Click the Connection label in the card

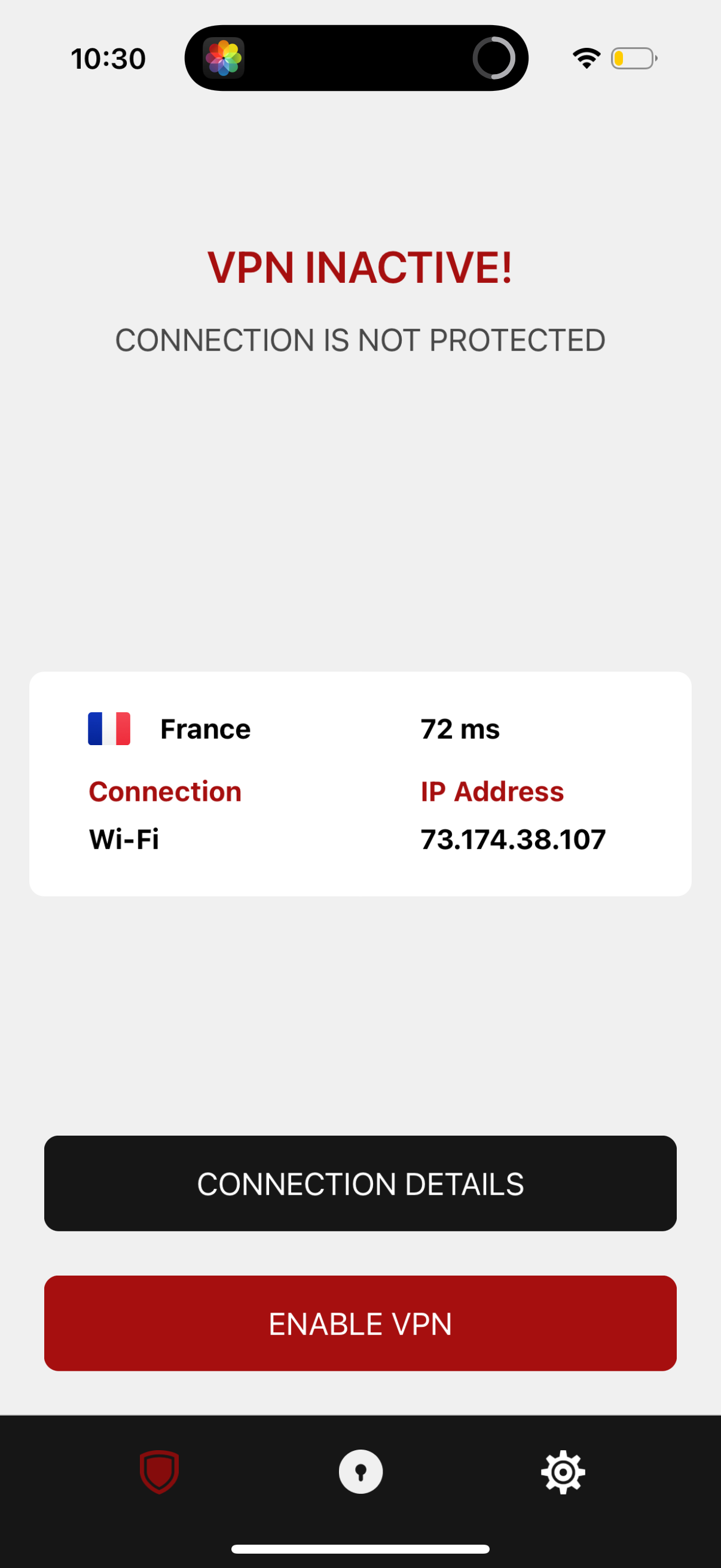coord(164,791)
